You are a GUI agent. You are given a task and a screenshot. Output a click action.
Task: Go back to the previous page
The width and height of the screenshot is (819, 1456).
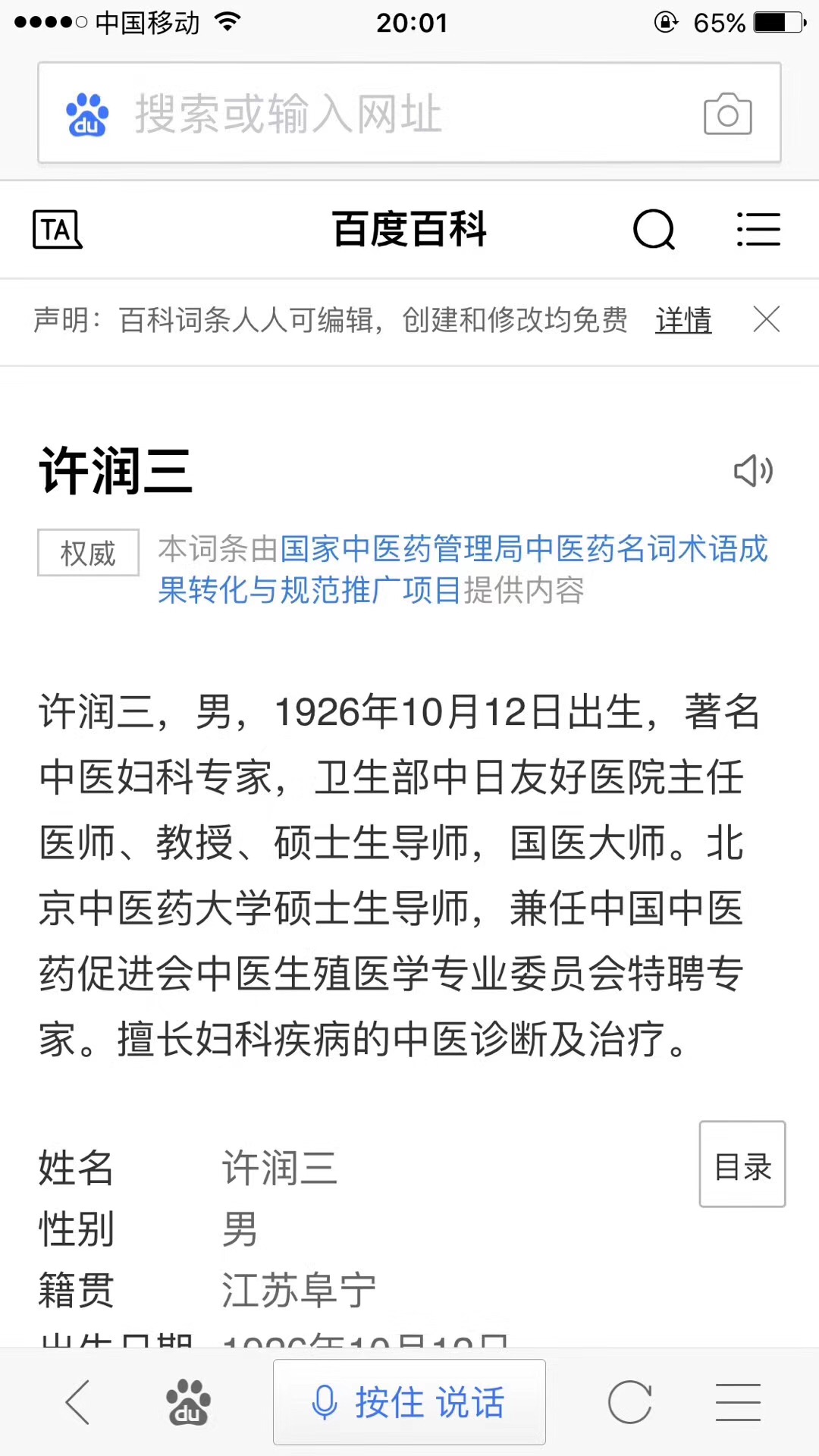(78, 1402)
